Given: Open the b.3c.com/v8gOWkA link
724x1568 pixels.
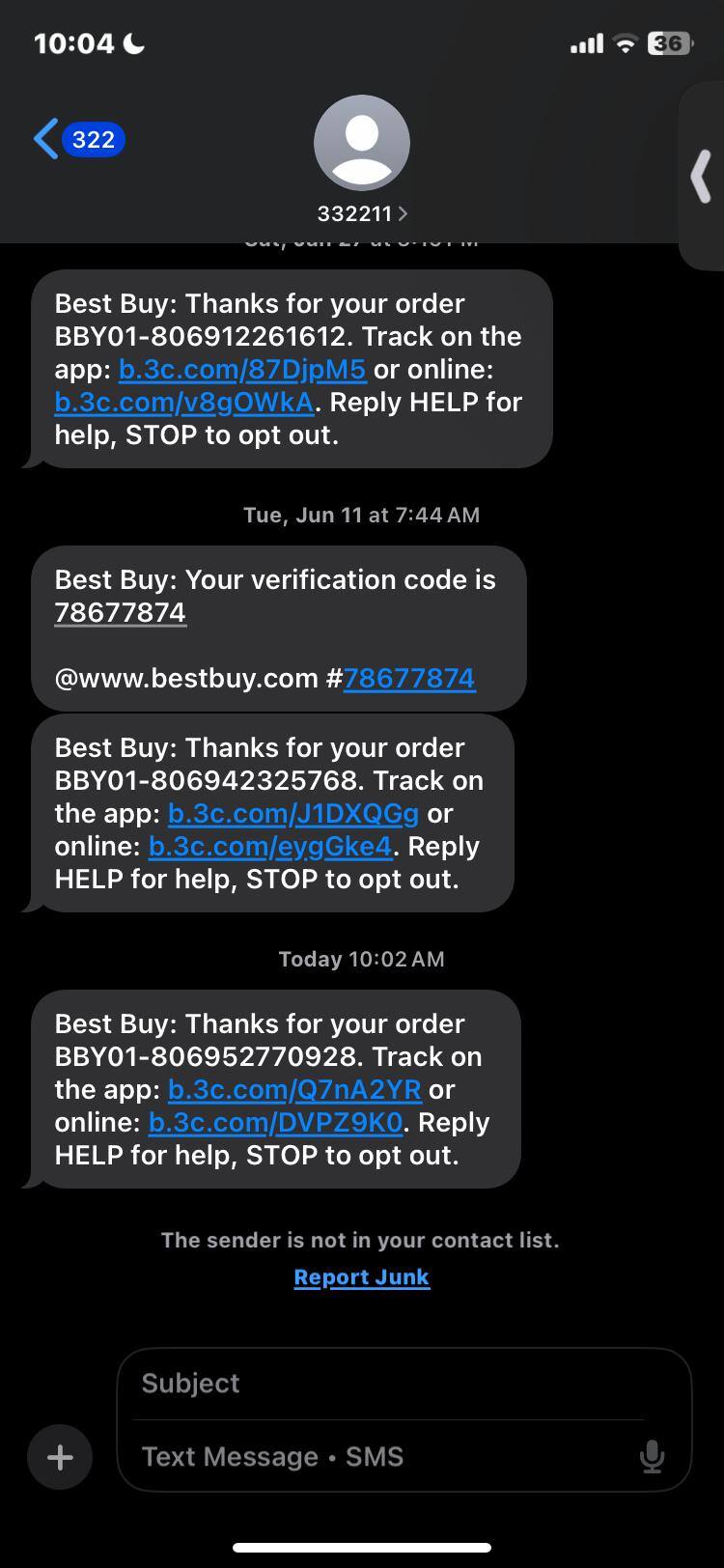Looking at the screenshot, I should [184, 403].
